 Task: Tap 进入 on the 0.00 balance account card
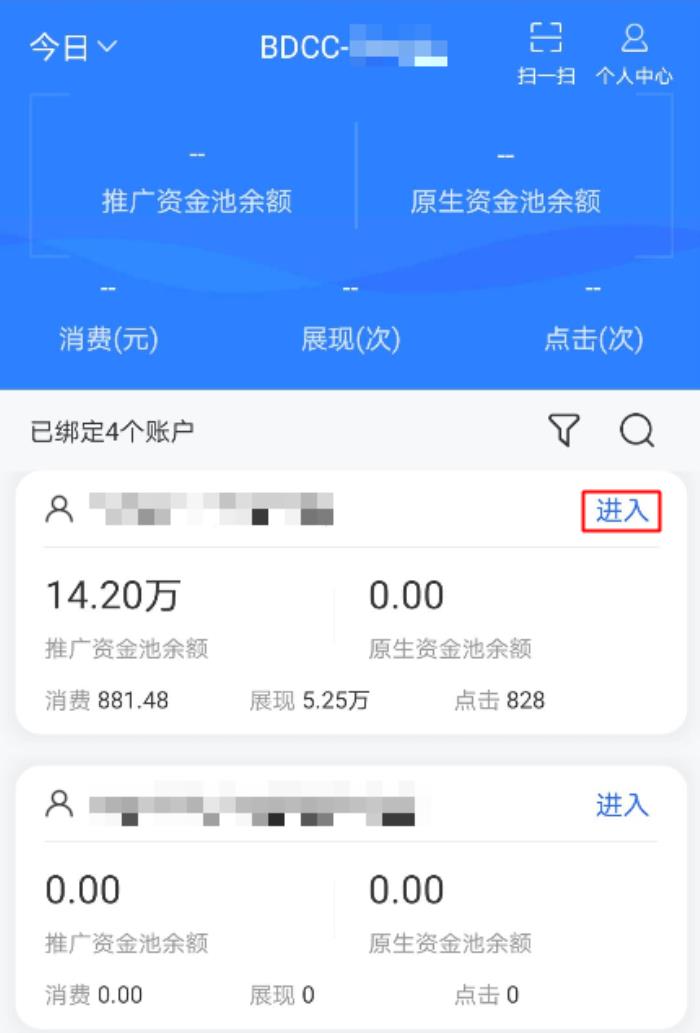click(x=622, y=805)
